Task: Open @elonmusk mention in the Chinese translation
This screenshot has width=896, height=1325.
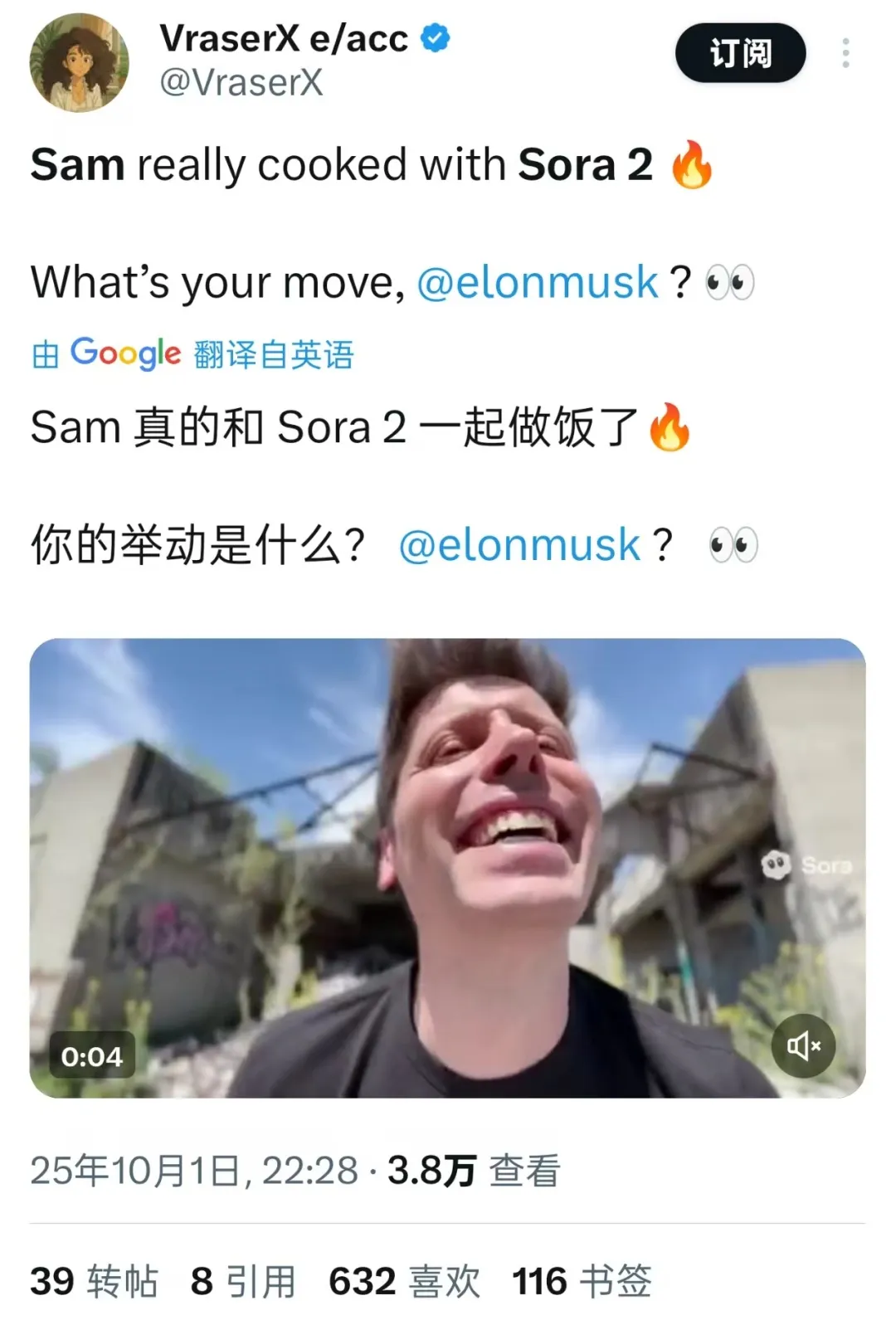Action: (519, 545)
